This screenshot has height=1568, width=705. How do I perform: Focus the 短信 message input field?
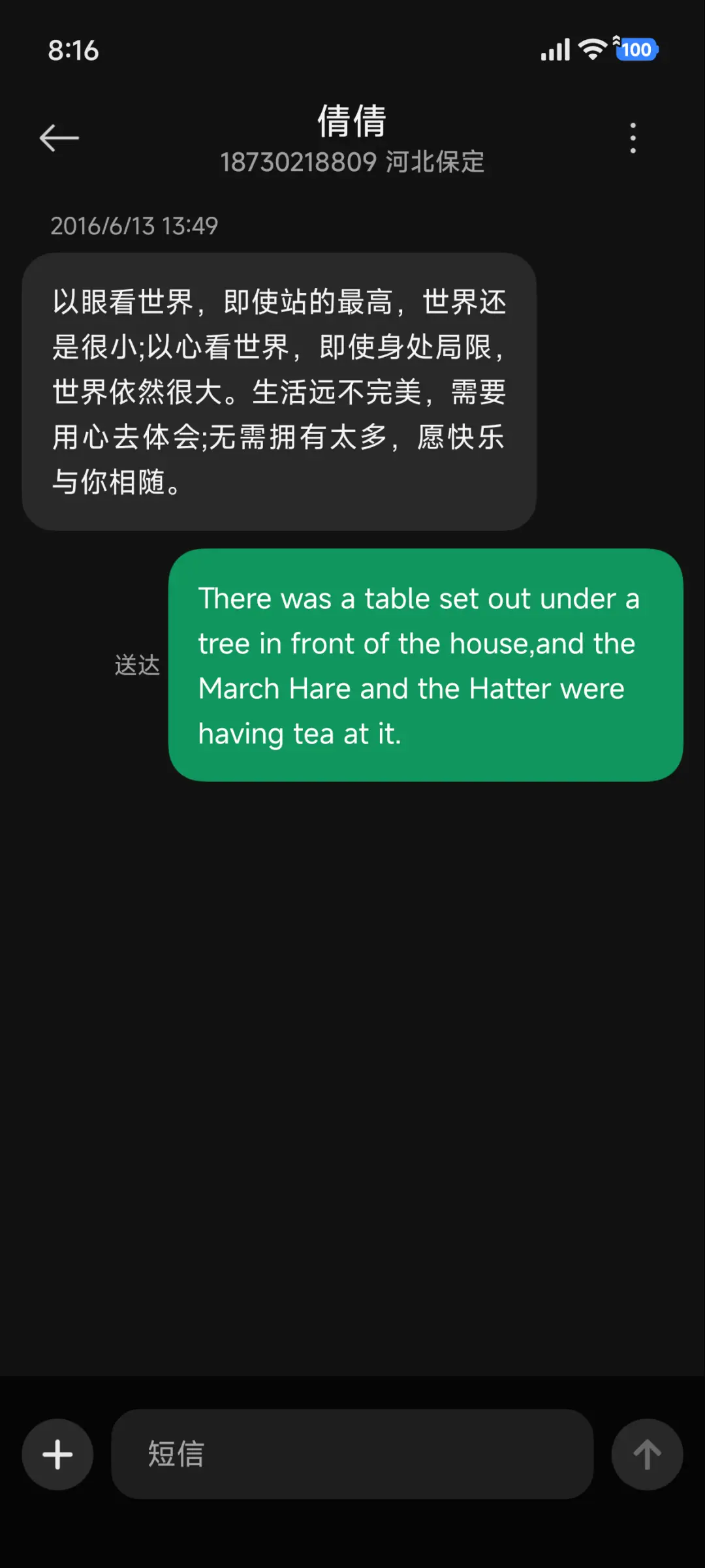pos(352,1454)
